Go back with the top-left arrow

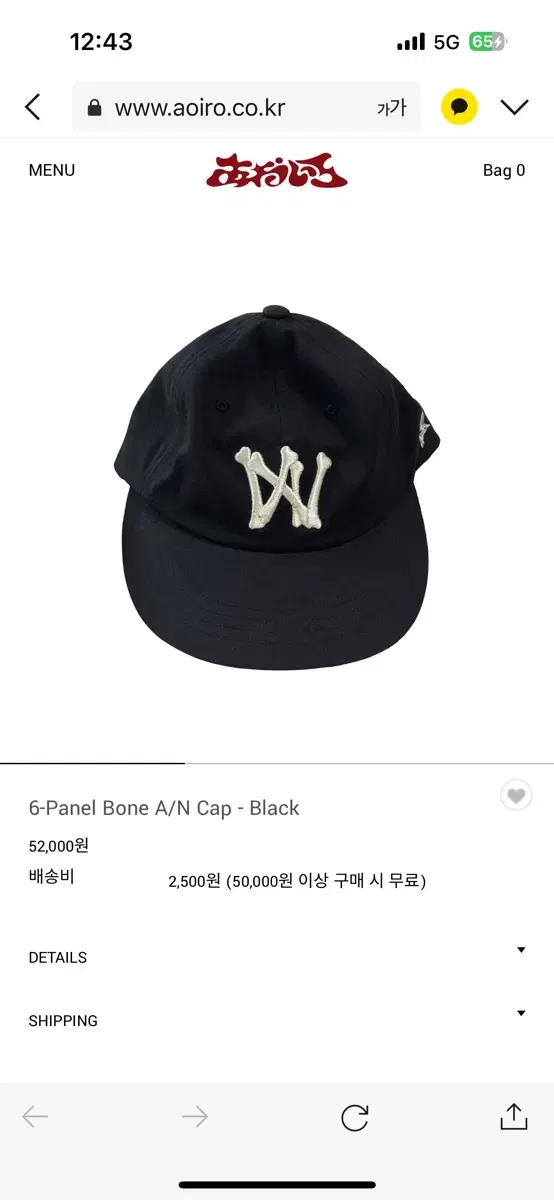point(33,107)
